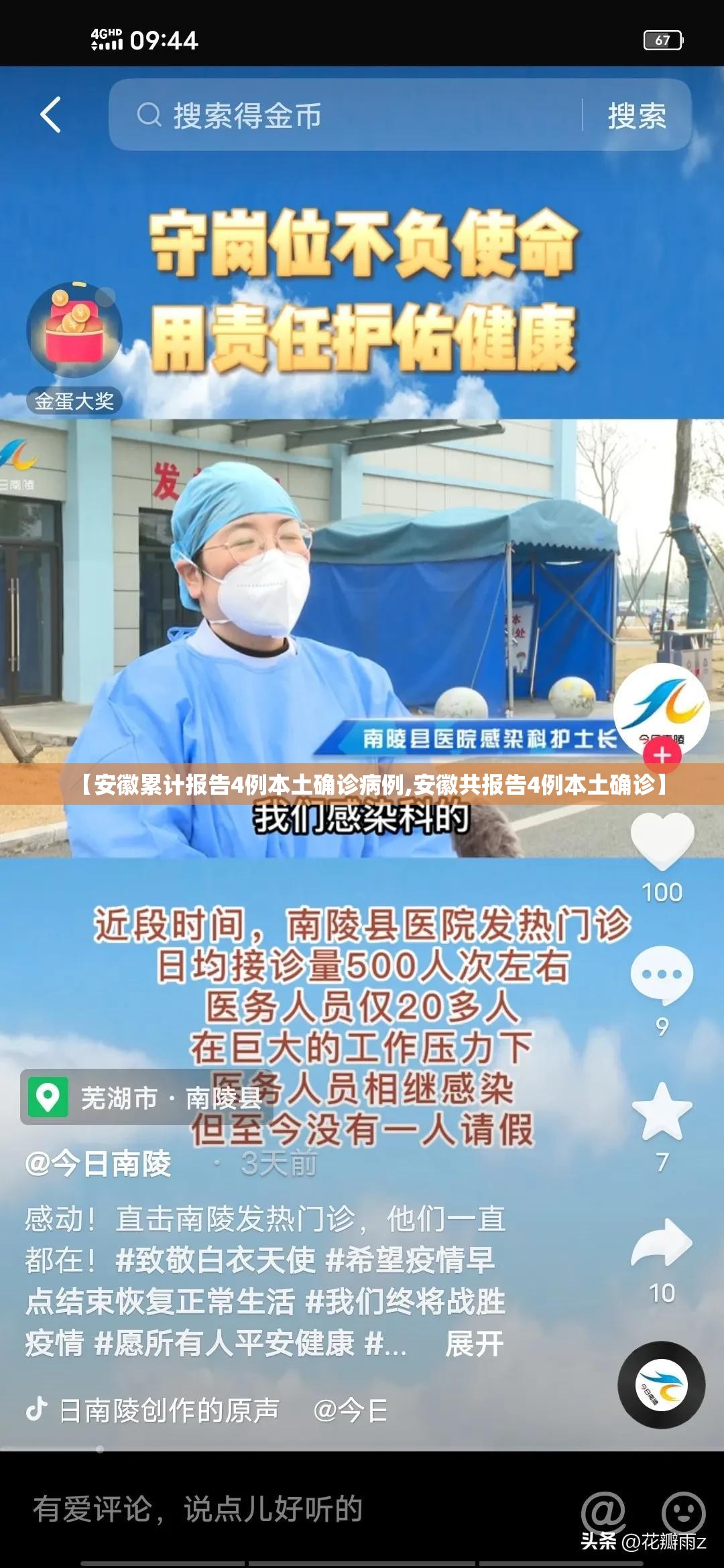
Task: Open the spinning music disc
Action: click(661, 1384)
